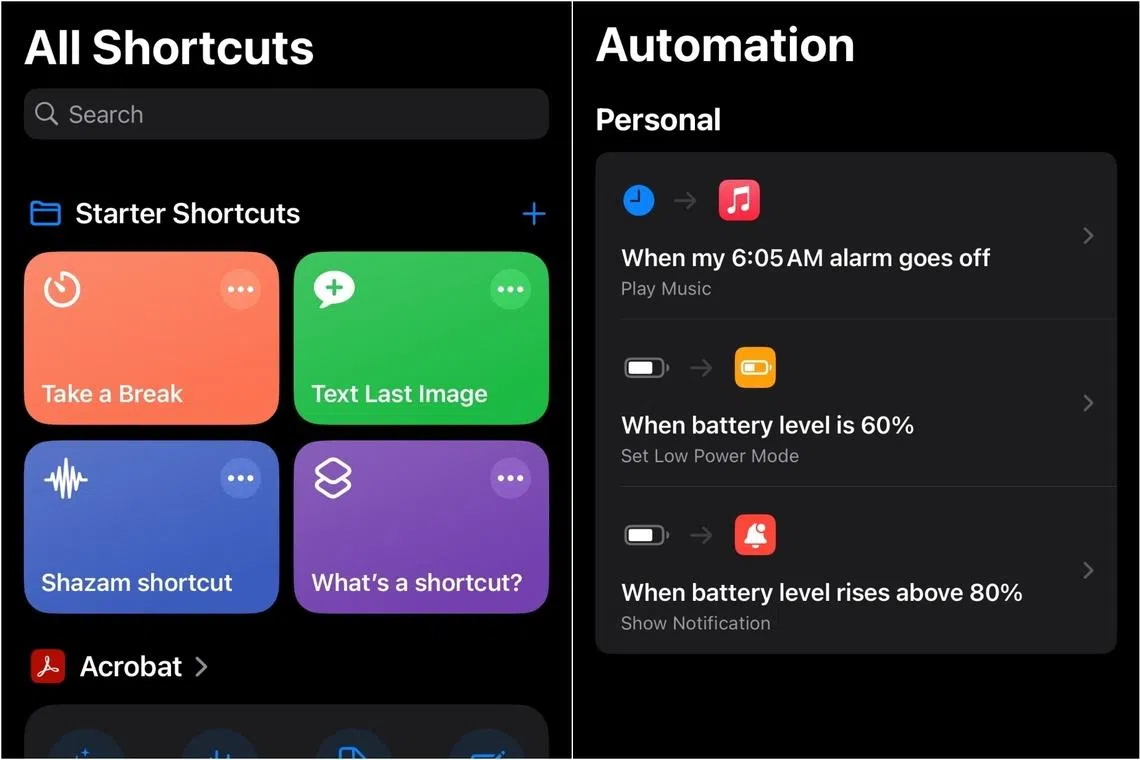
Task: Open the battery level is 60% automation
Action: (x=855, y=404)
